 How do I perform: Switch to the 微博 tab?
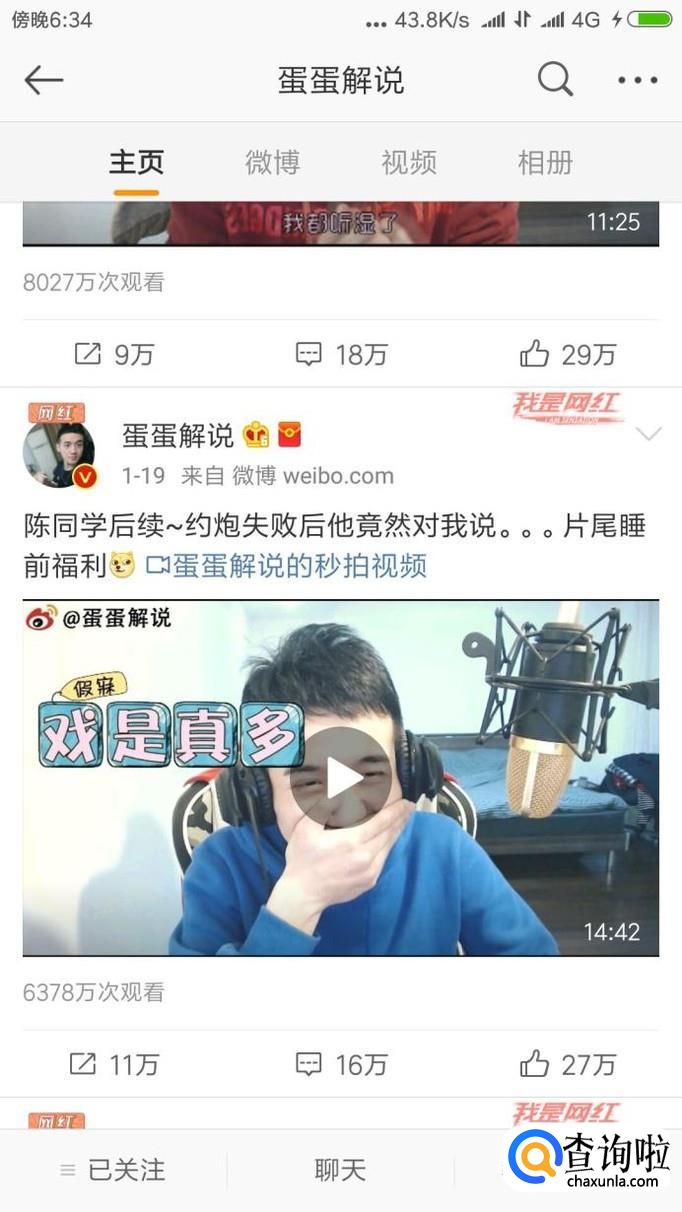(x=272, y=162)
